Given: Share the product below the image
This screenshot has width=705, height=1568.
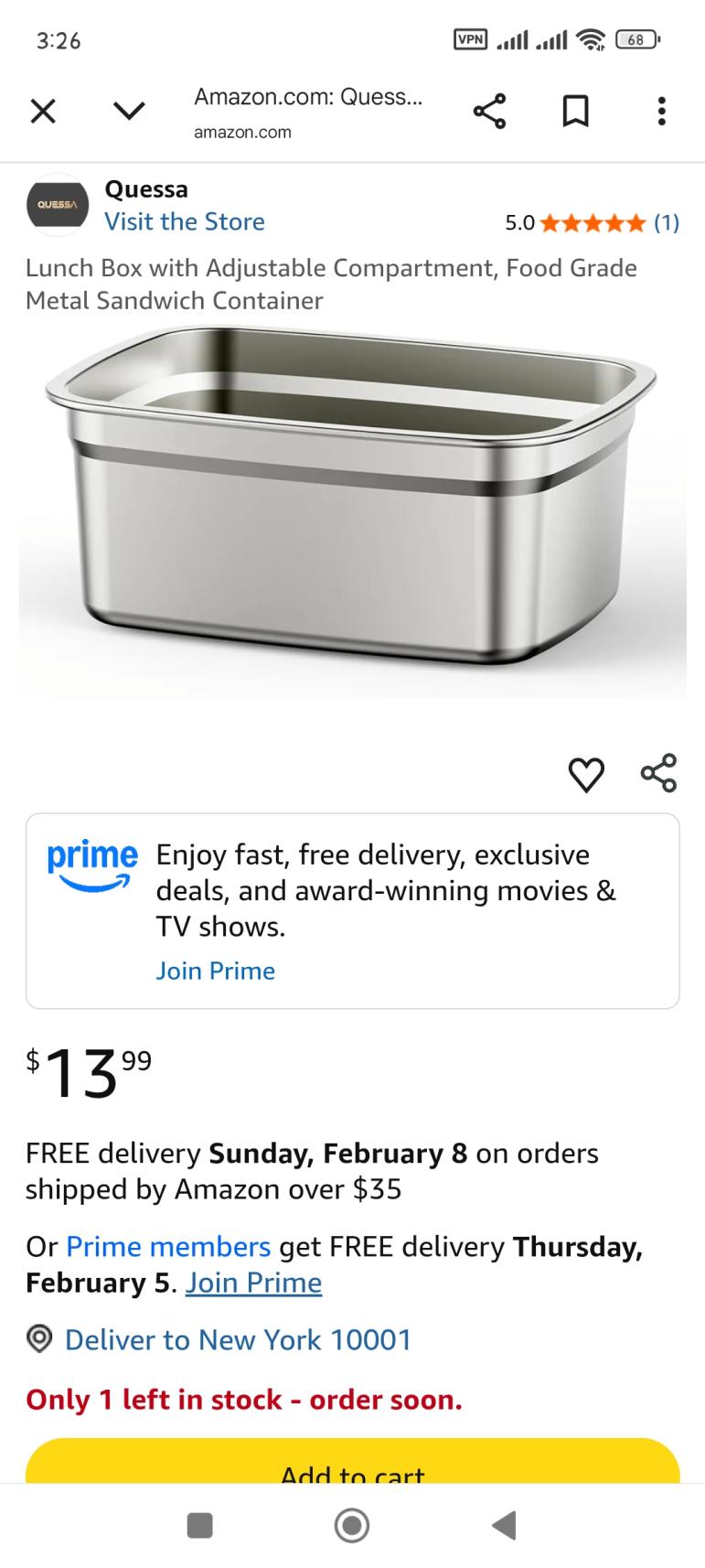Looking at the screenshot, I should click(659, 773).
